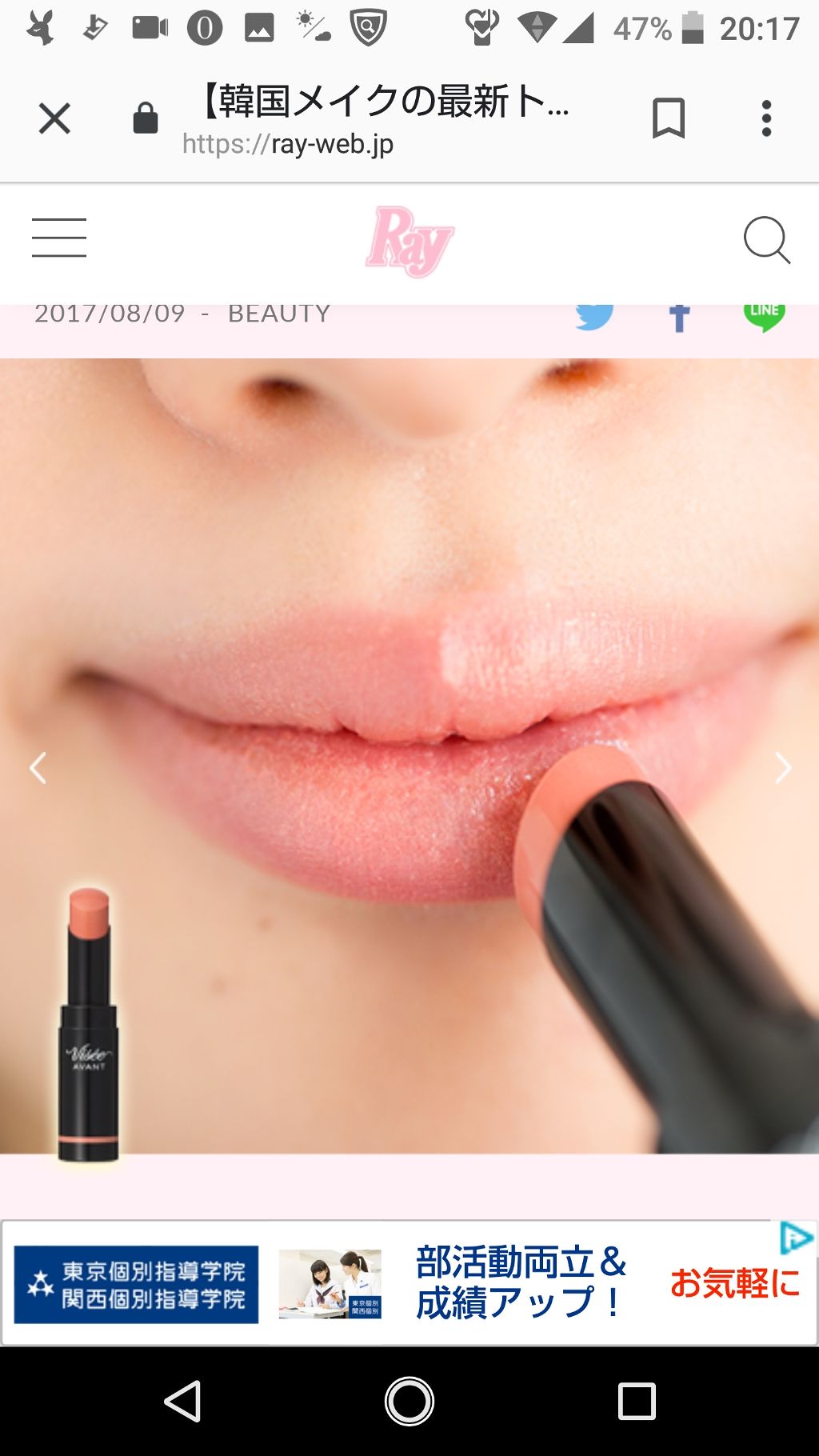
Task: Go to Ray homepage via logo
Action: pos(409,241)
